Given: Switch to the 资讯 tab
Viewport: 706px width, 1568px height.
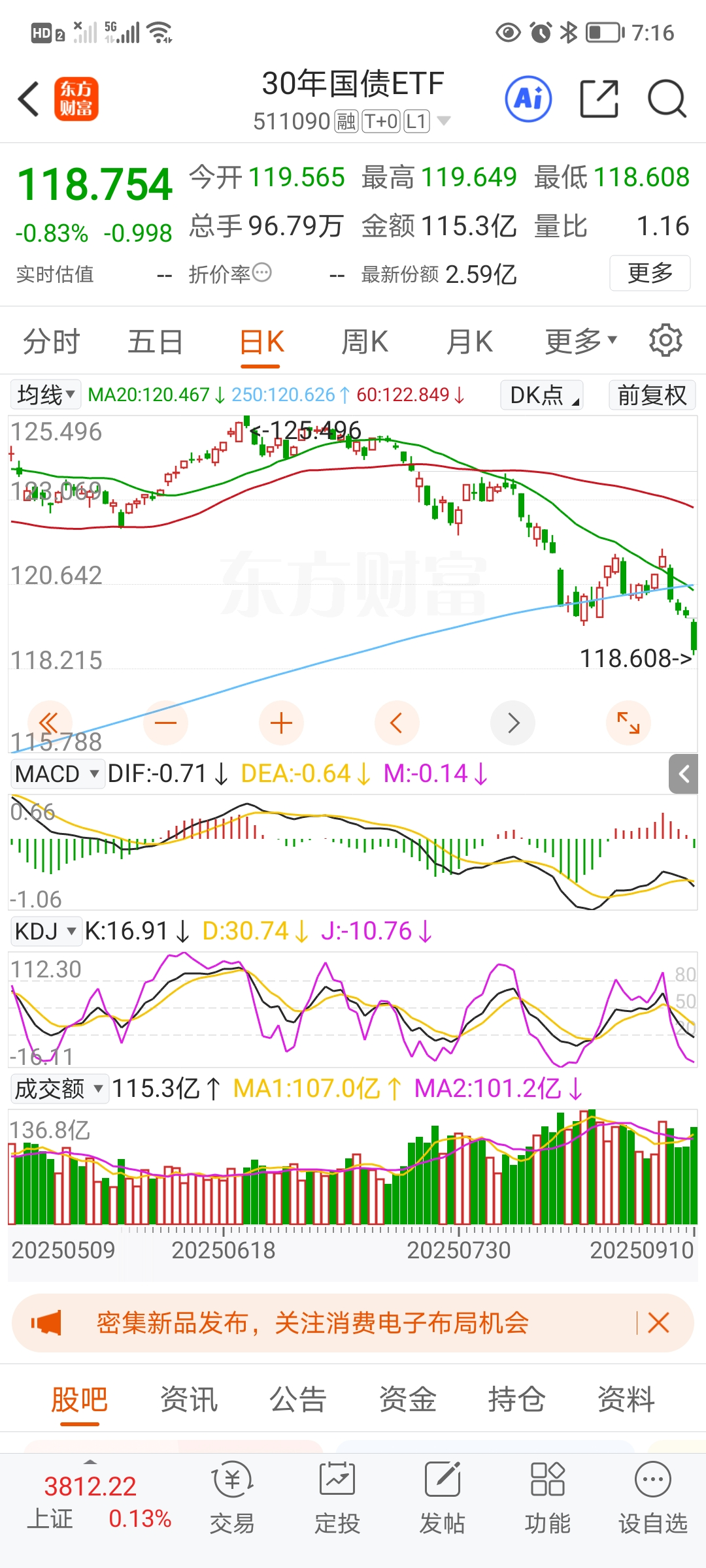Looking at the screenshot, I should pos(189,1399).
